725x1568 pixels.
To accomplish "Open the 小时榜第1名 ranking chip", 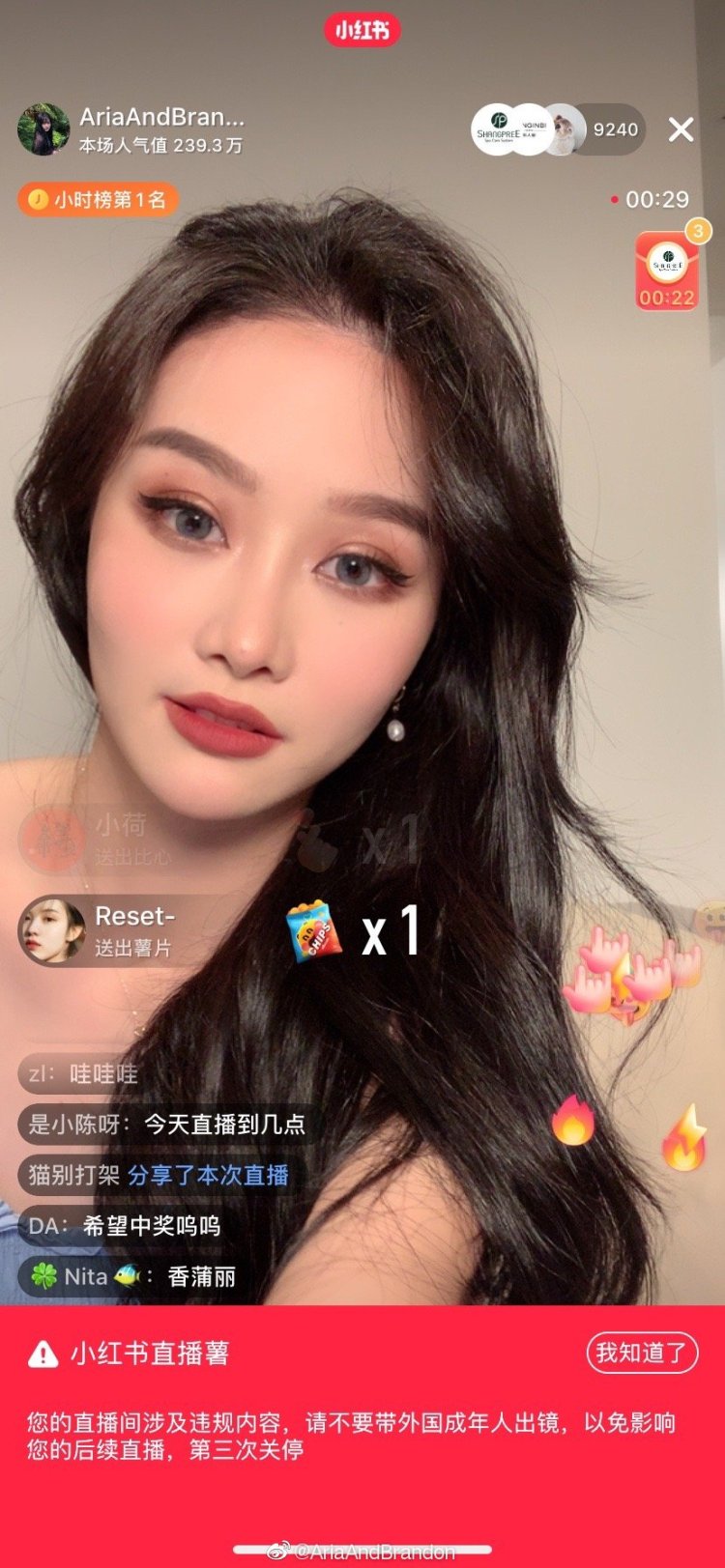I will [x=99, y=200].
